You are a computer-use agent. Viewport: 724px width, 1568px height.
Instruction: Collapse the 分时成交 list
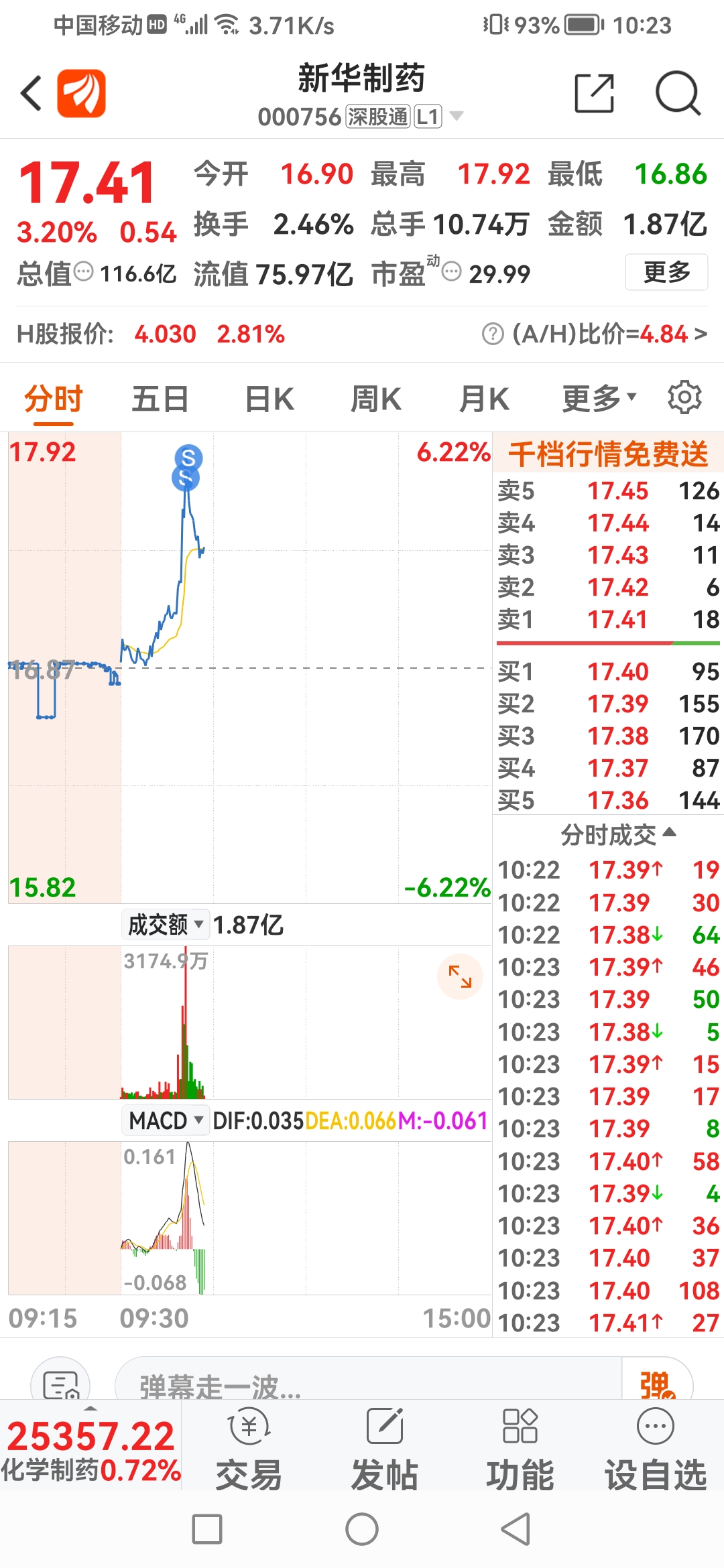[x=618, y=834]
